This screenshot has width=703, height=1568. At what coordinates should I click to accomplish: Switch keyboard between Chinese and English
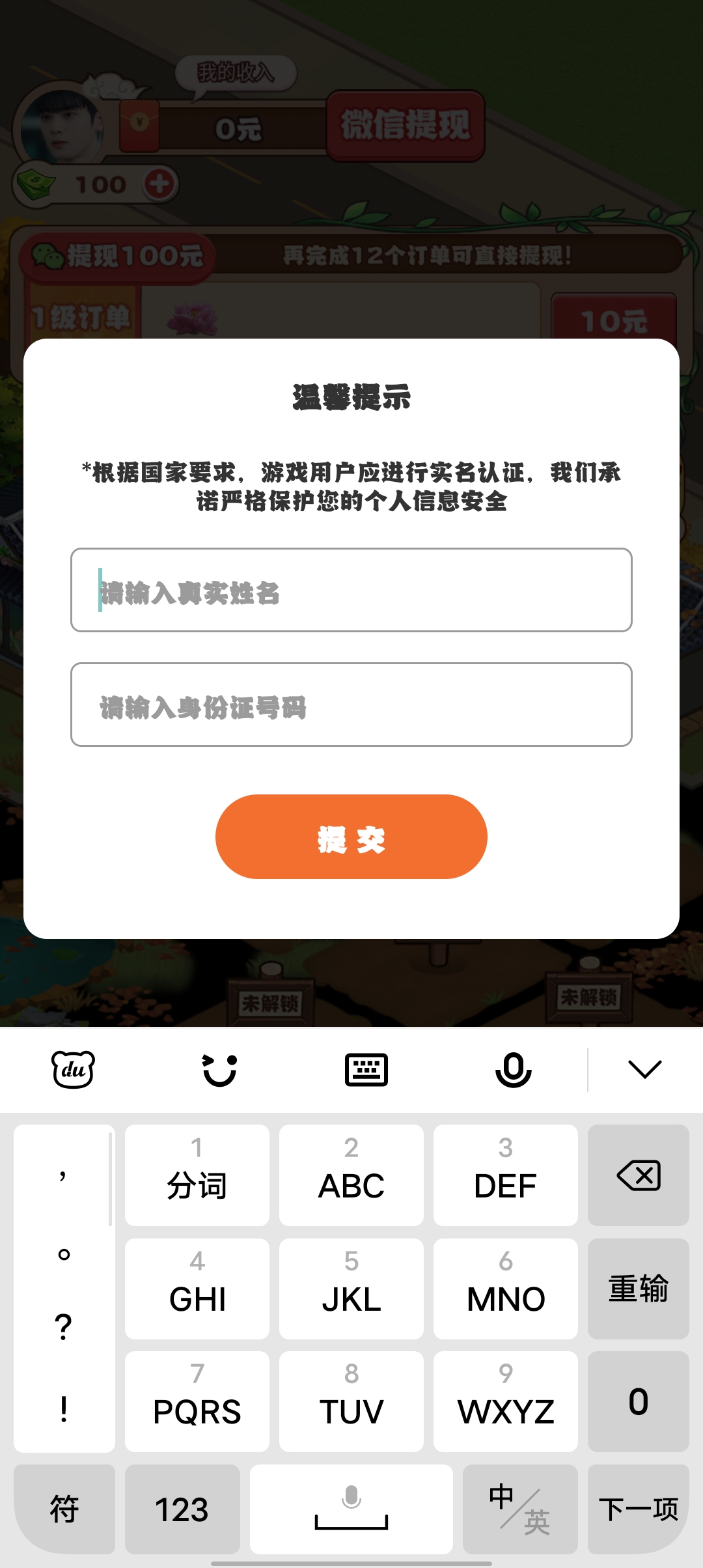[520, 1509]
